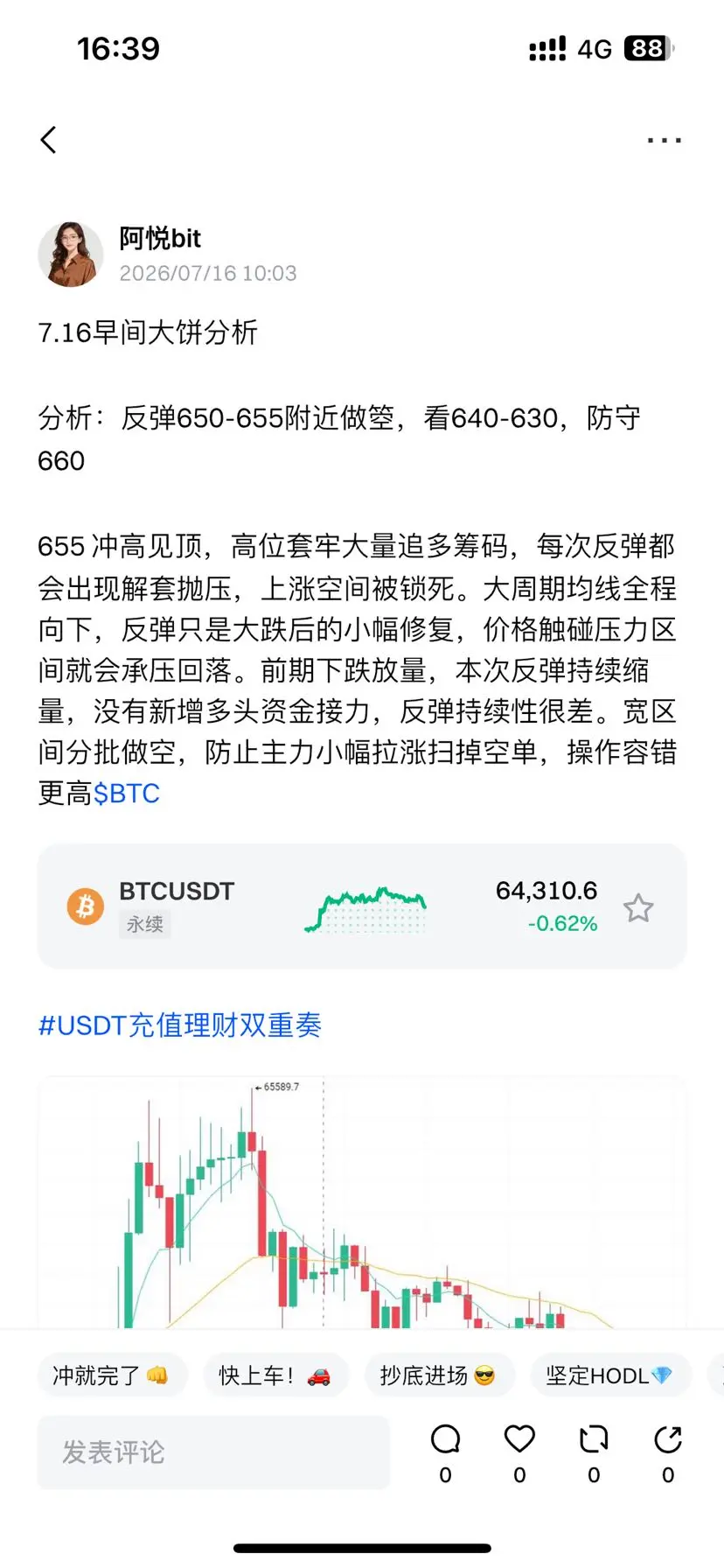The width and height of the screenshot is (724, 1568).
Task: Select the 冲就完了 quick reply chip
Action: 112,1375
